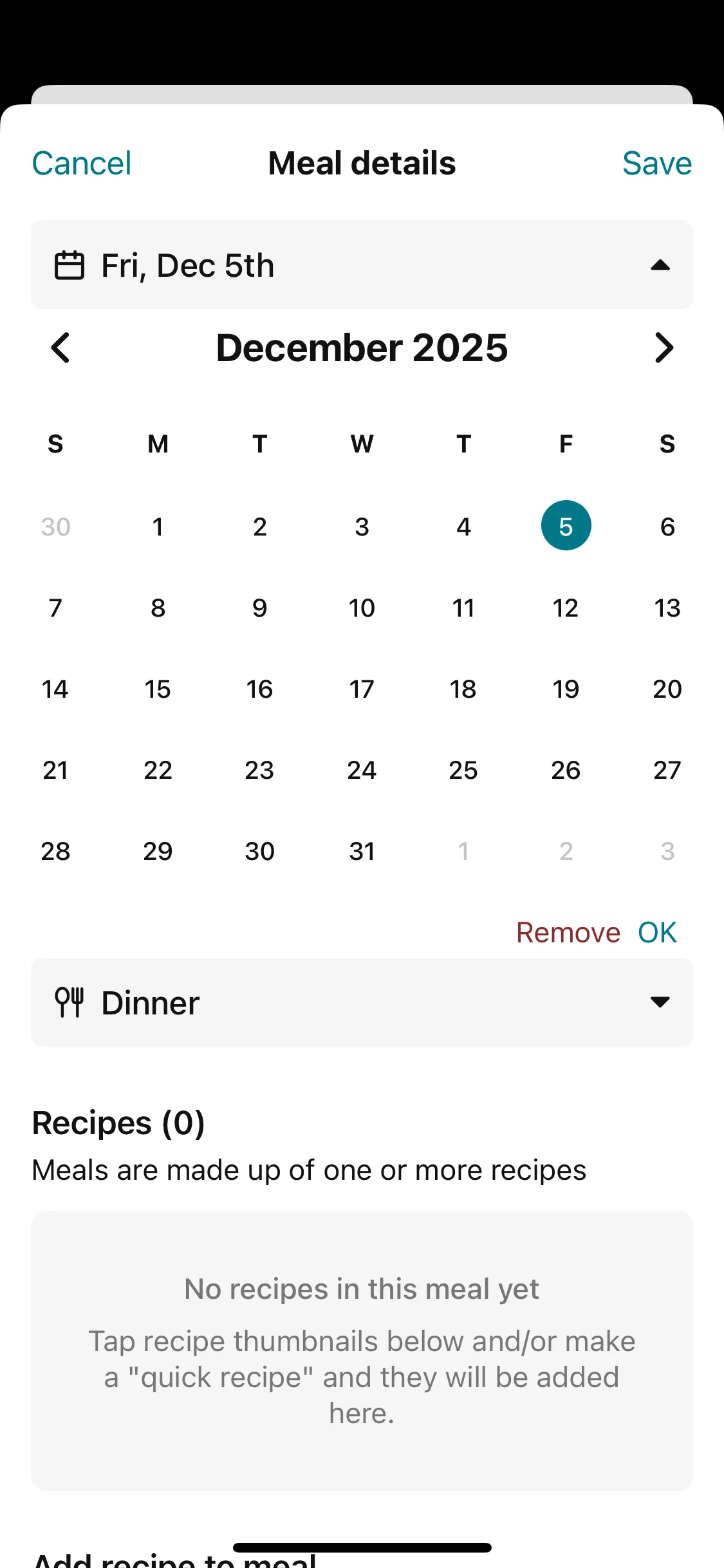The height and width of the screenshot is (1568, 724).
Task: Remove the selected date
Action: pos(568,933)
